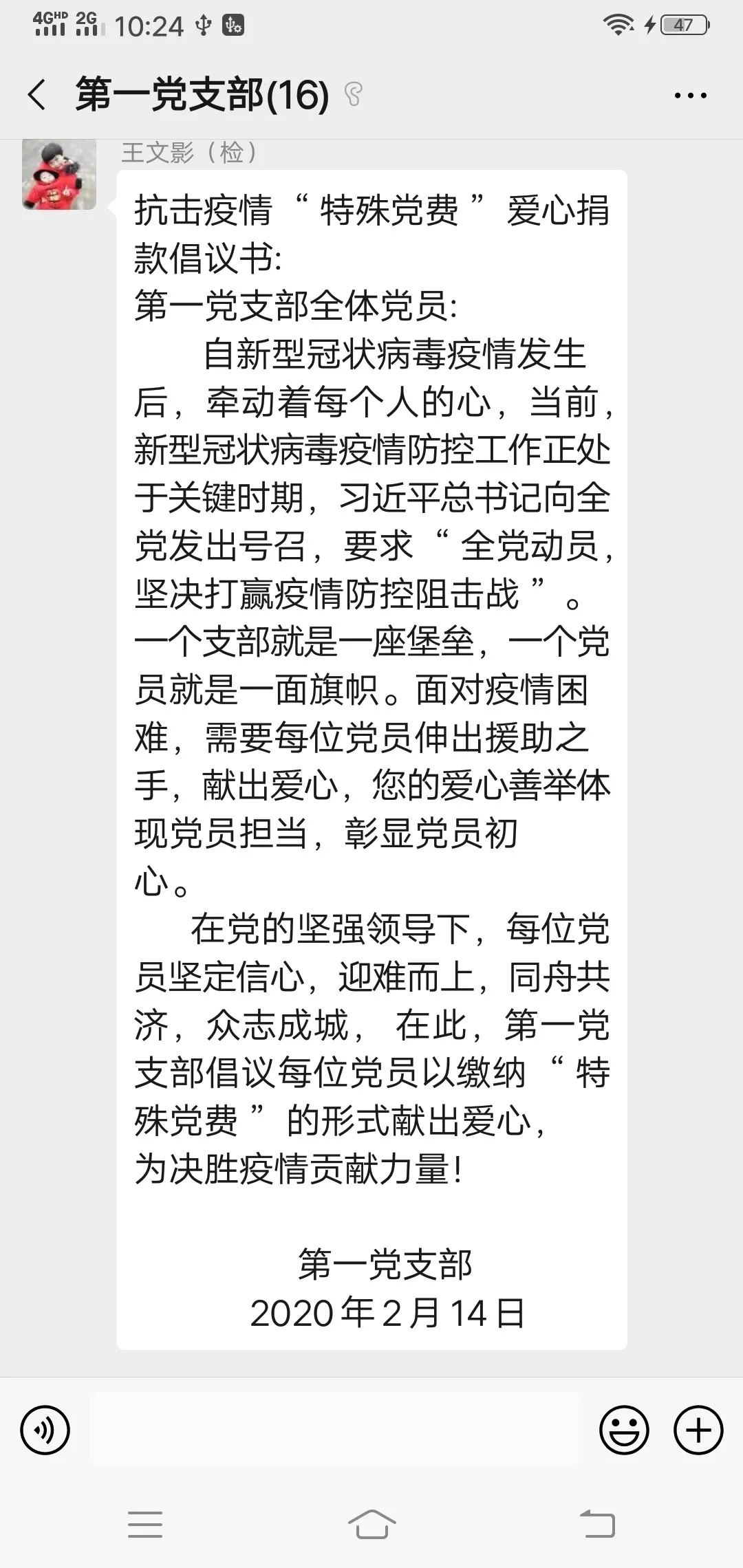
Task: Go to the system home screen
Action: click(371, 1524)
